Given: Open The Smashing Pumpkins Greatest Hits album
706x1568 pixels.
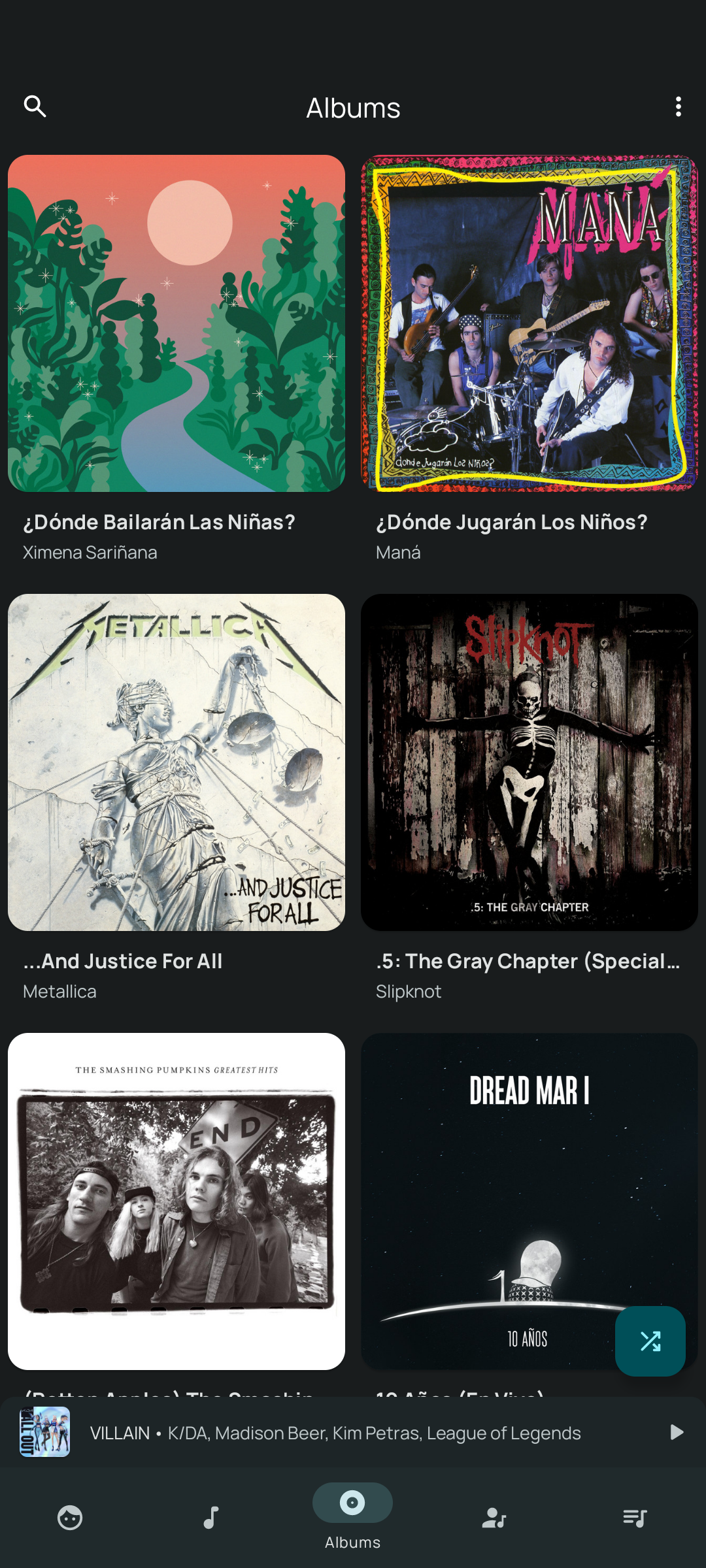Looking at the screenshot, I should point(176,1201).
